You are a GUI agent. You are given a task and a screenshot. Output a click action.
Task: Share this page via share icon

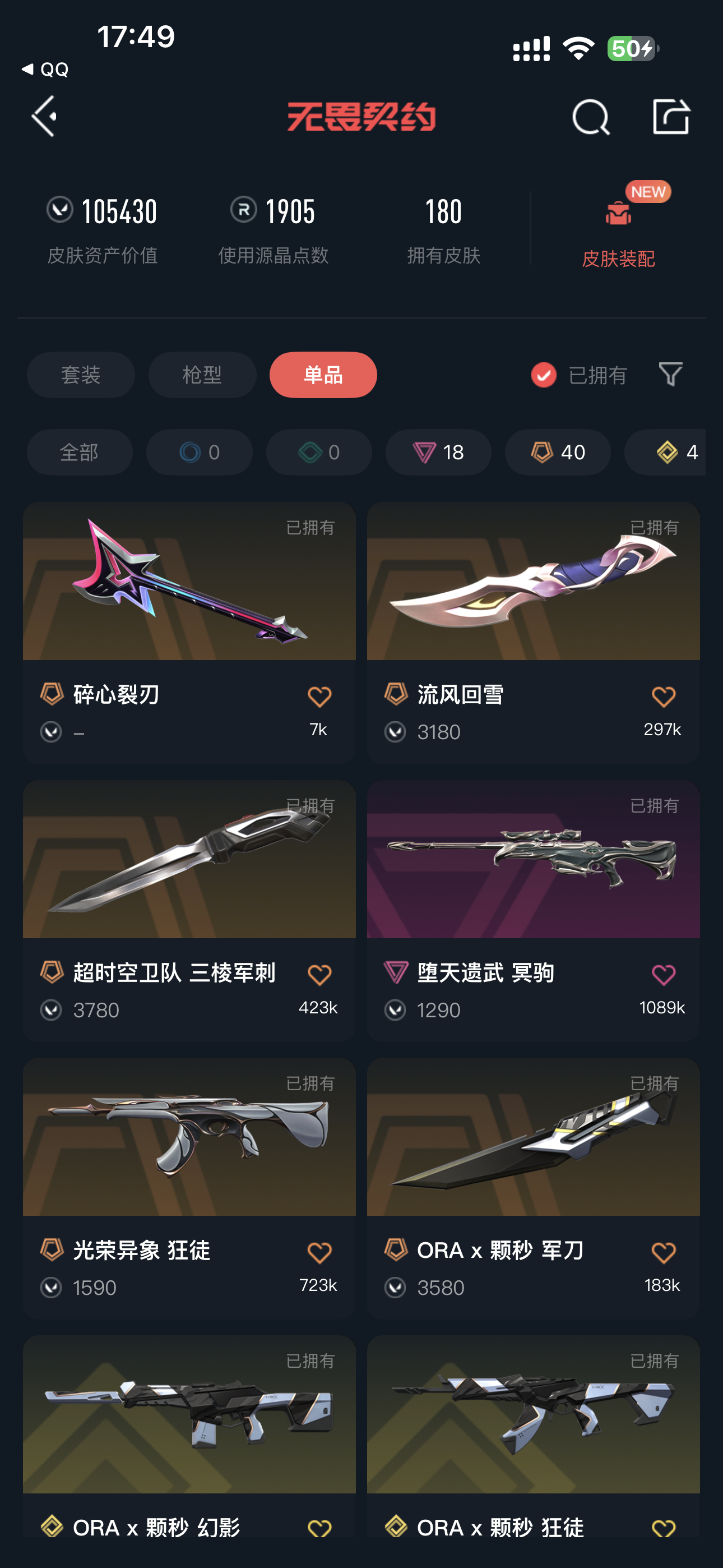671,116
